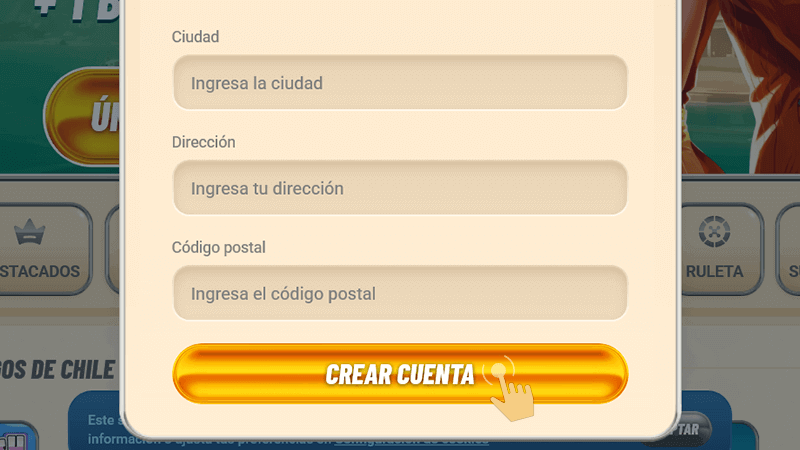Tap the Crear Cuenta button

pos(400,374)
